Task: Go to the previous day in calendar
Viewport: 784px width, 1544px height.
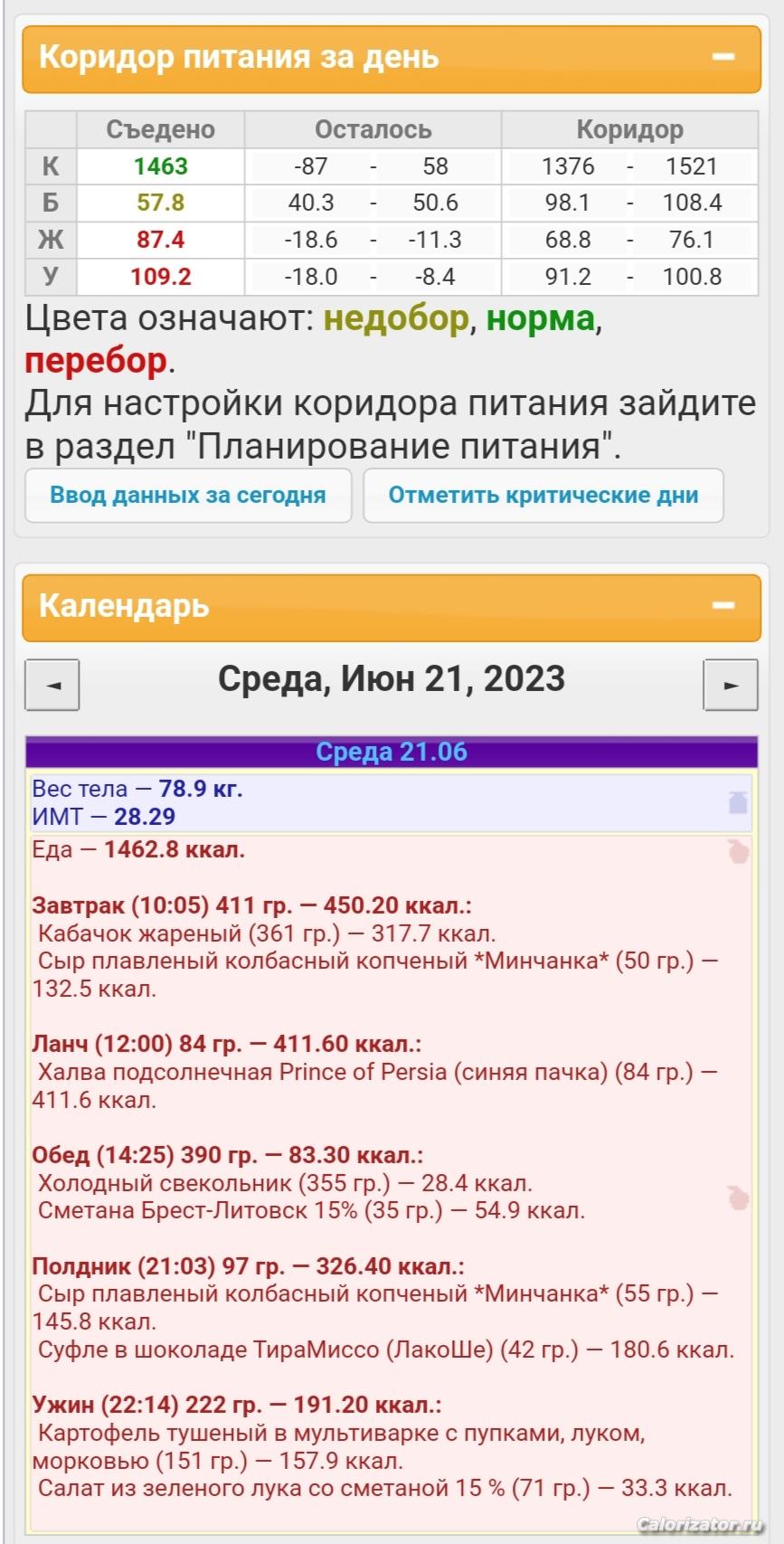Action: (52, 685)
